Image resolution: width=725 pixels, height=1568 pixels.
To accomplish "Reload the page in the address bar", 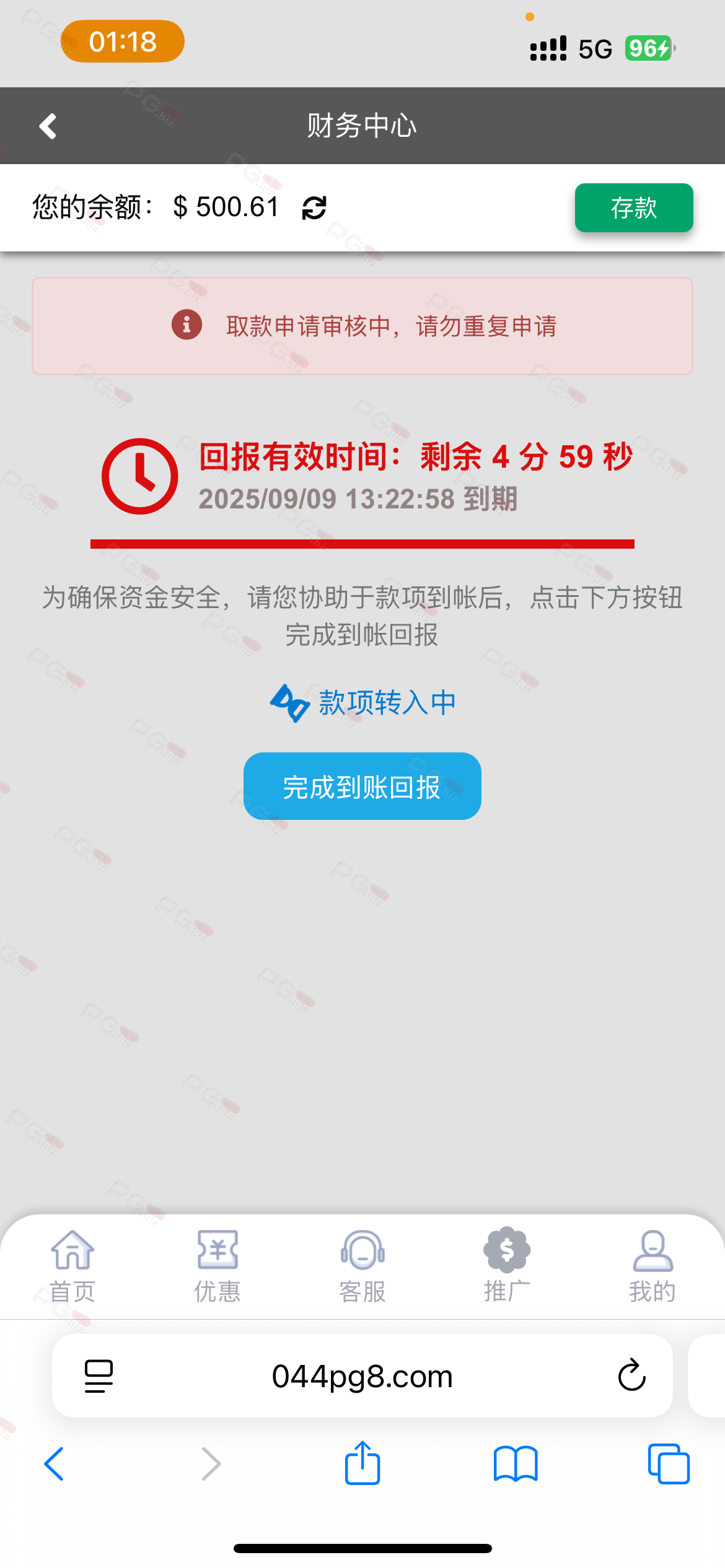I will [631, 1375].
